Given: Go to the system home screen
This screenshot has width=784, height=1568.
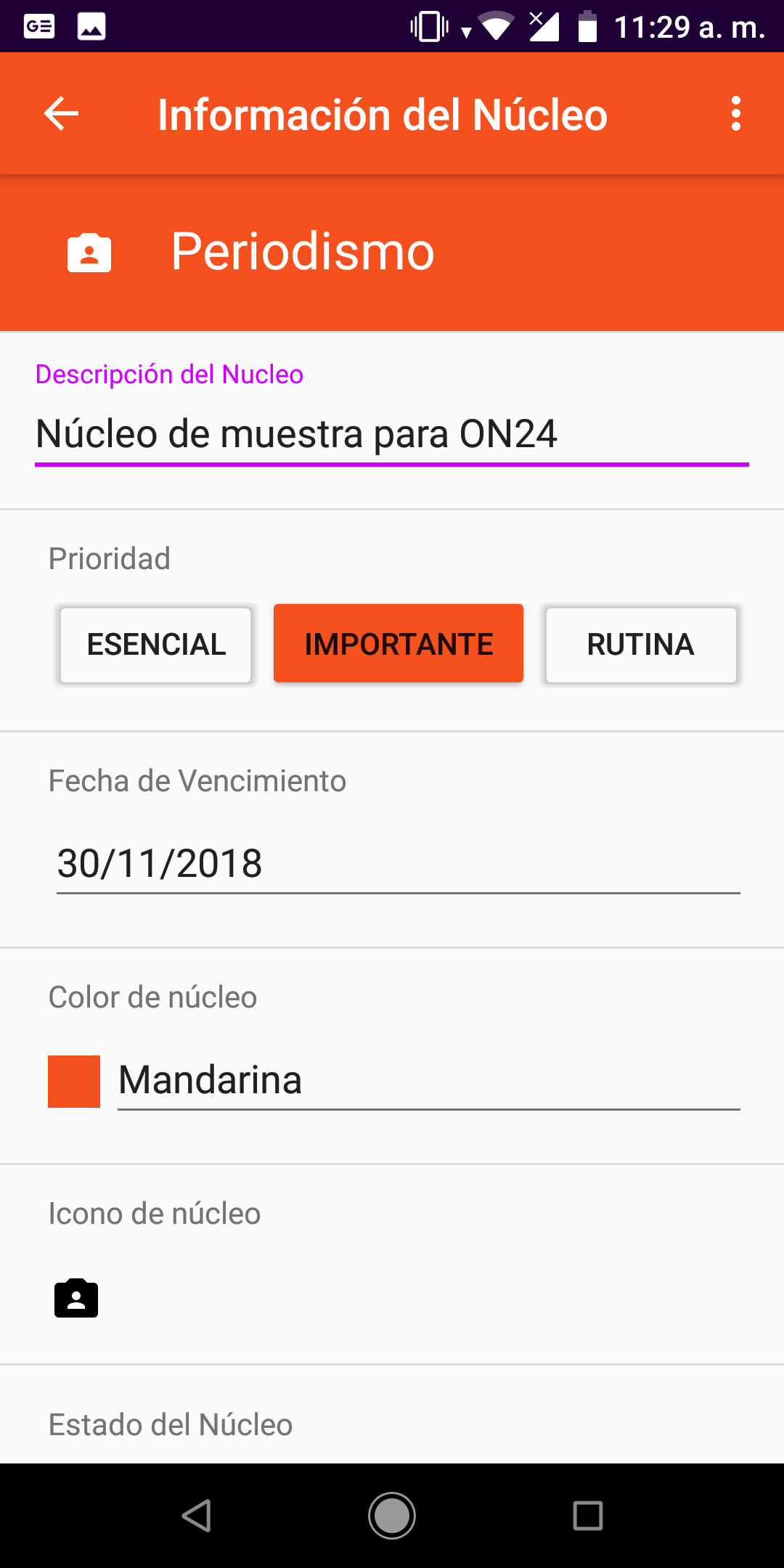Looking at the screenshot, I should tap(392, 1516).
